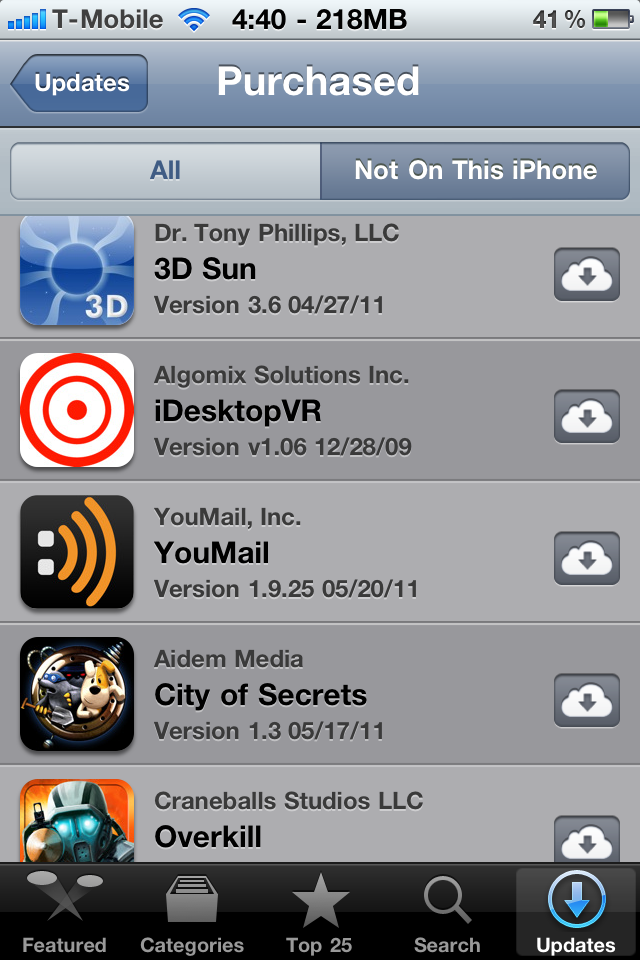Download 3D Sun from the cloud
The height and width of the screenshot is (960, 640).
coord(587,274)
